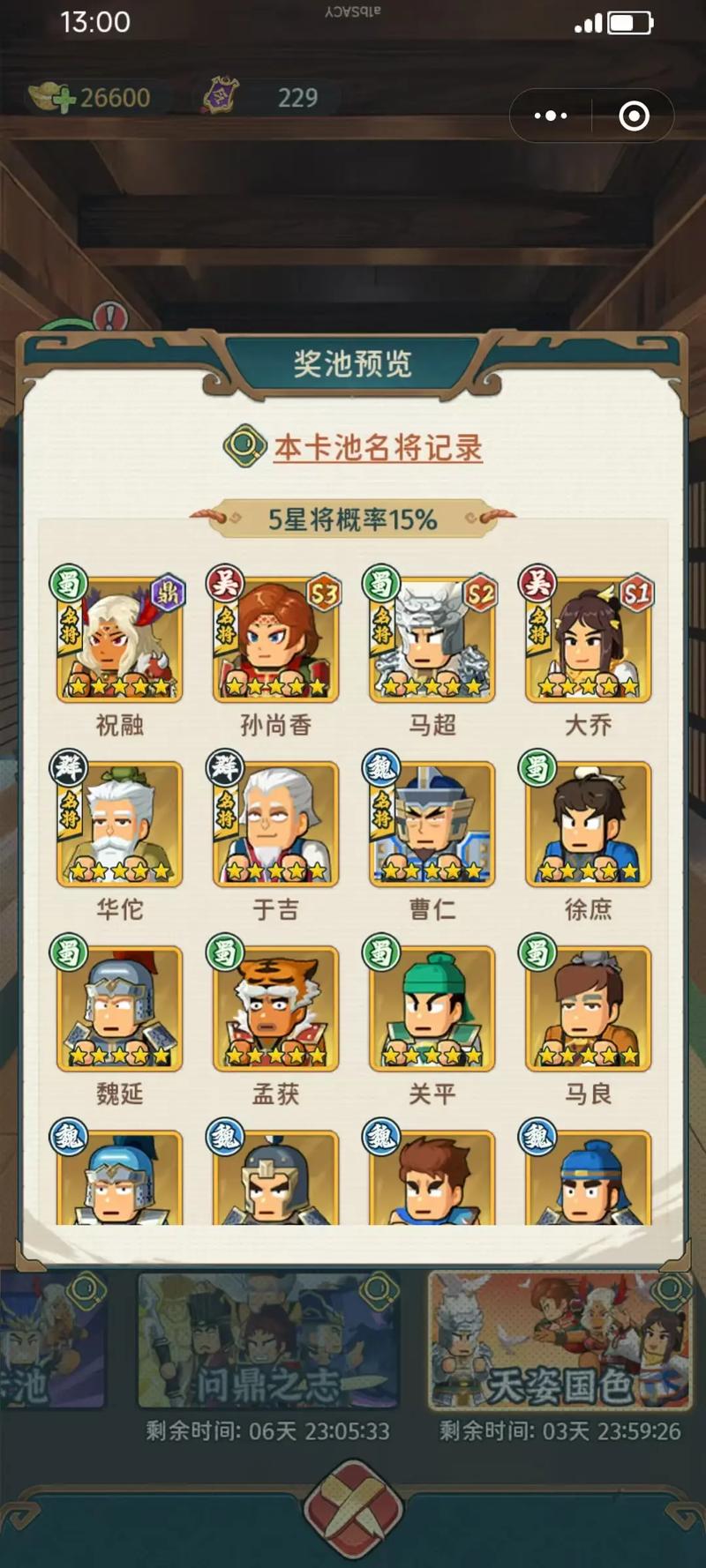
Task: Select hero 关平
Action: click(x=432, y=1010)
